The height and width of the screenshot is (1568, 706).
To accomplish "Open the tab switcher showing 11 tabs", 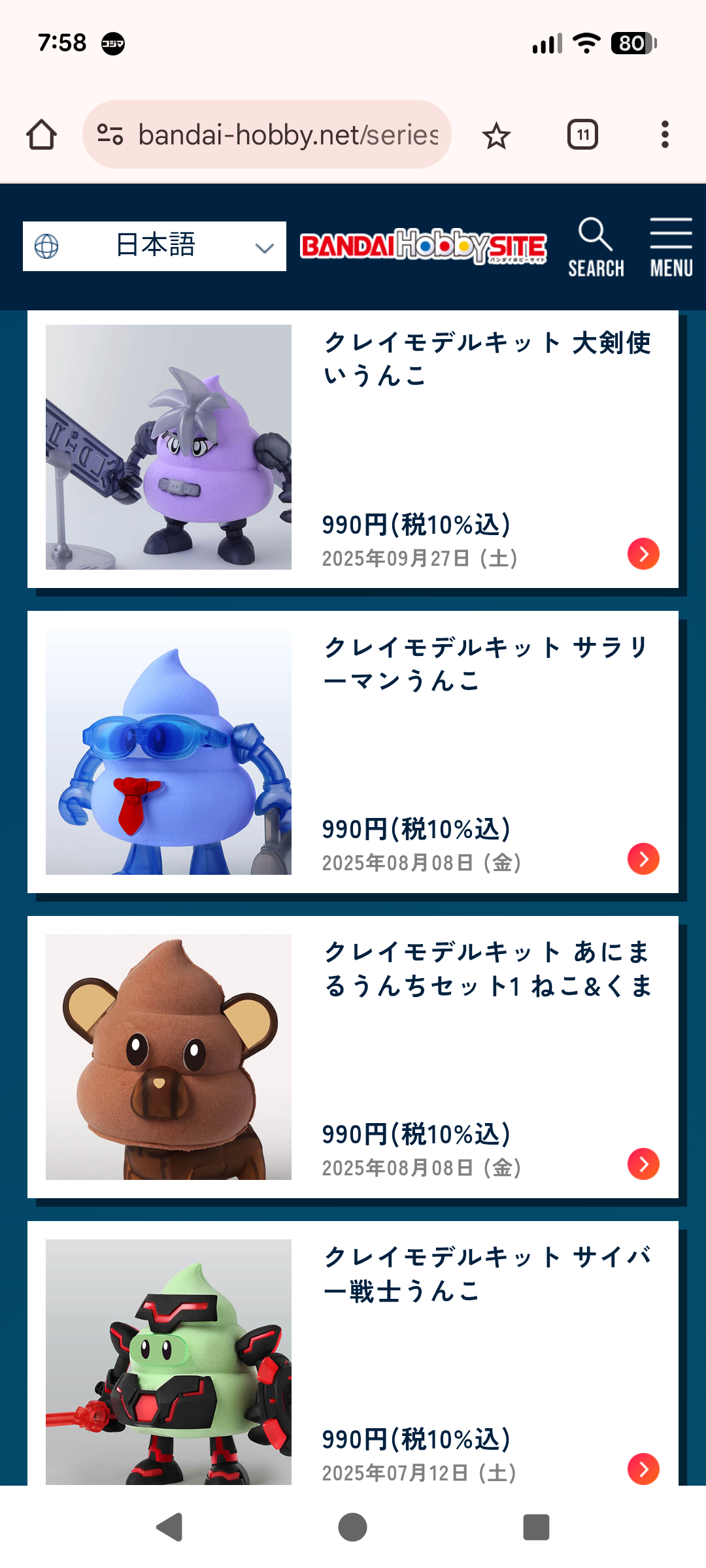I will (582, 135).
